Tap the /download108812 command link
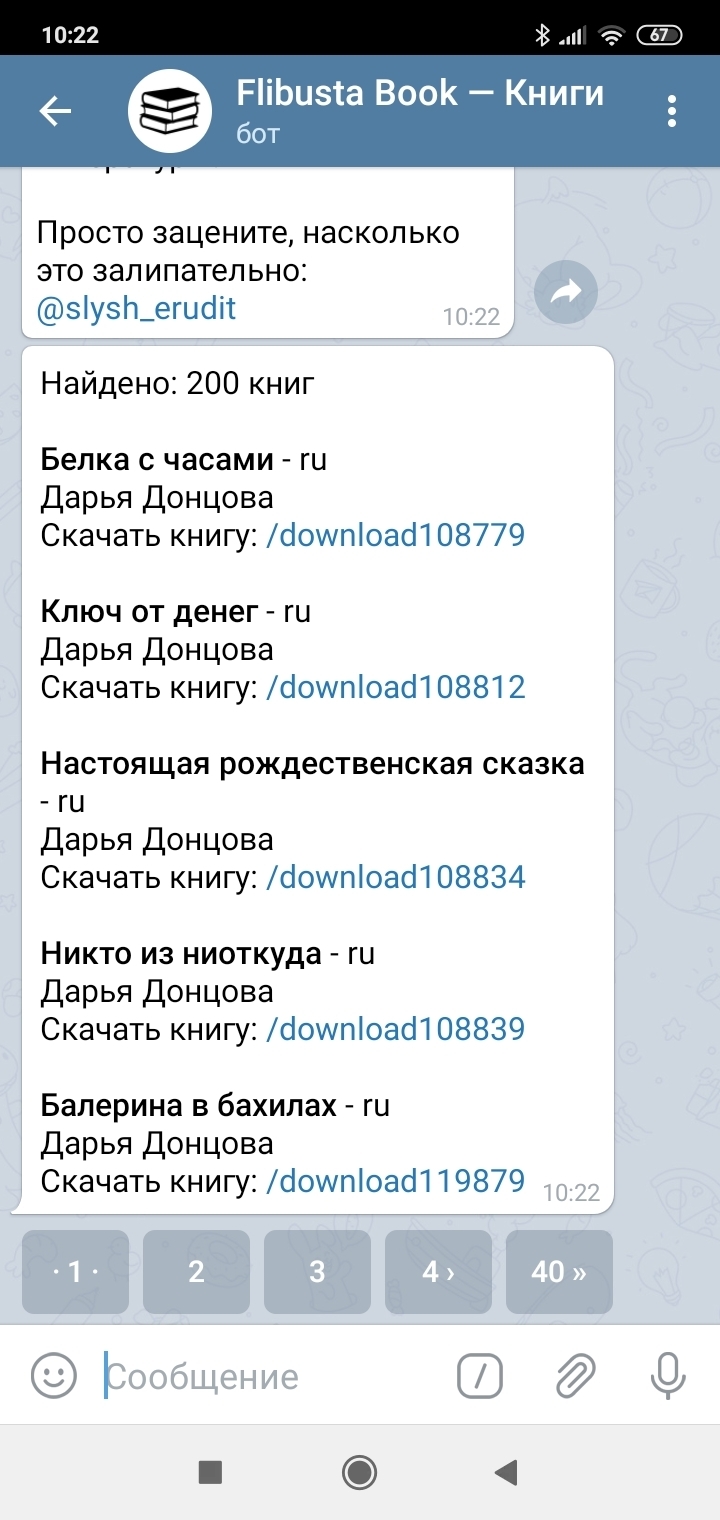 point(395,687)
